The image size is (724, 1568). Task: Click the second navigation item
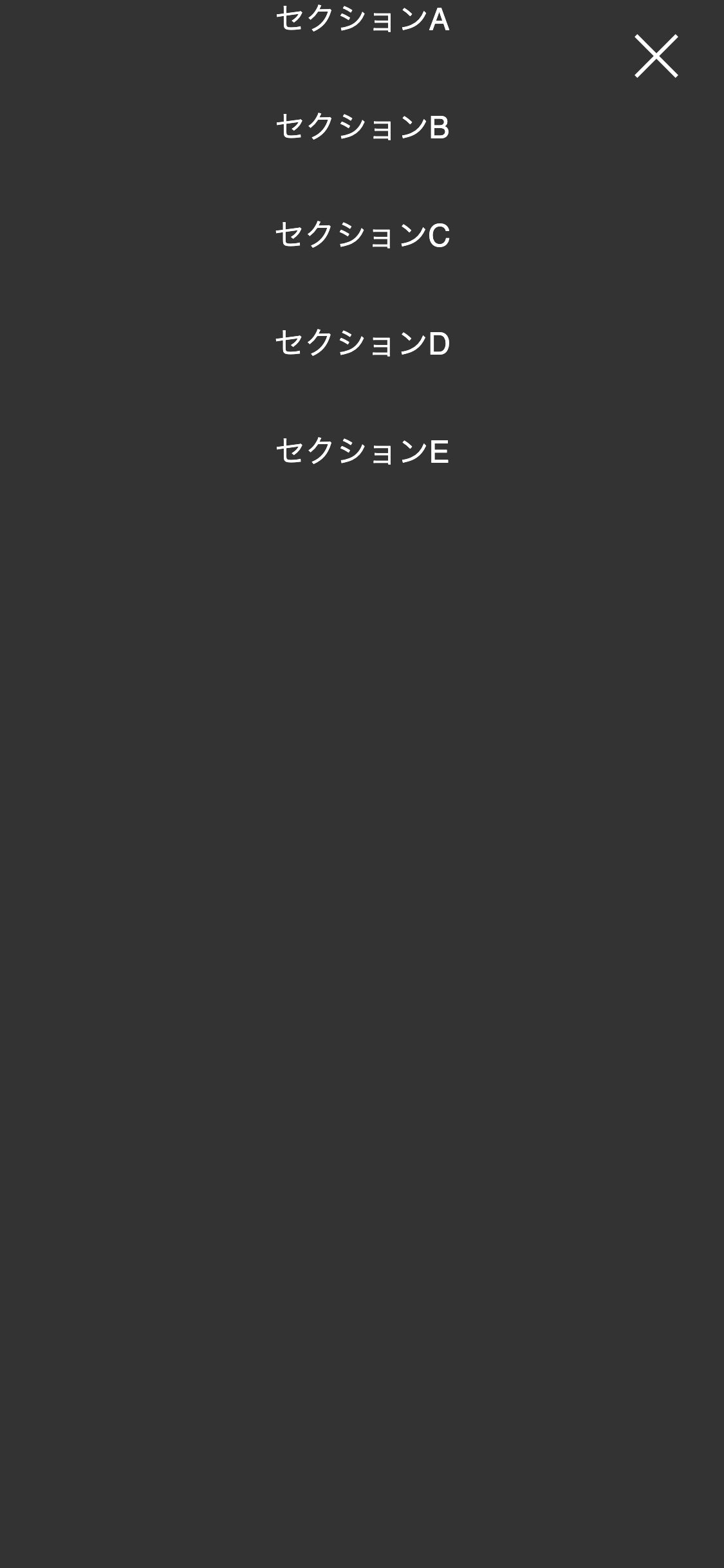click(x=362, y=126)
